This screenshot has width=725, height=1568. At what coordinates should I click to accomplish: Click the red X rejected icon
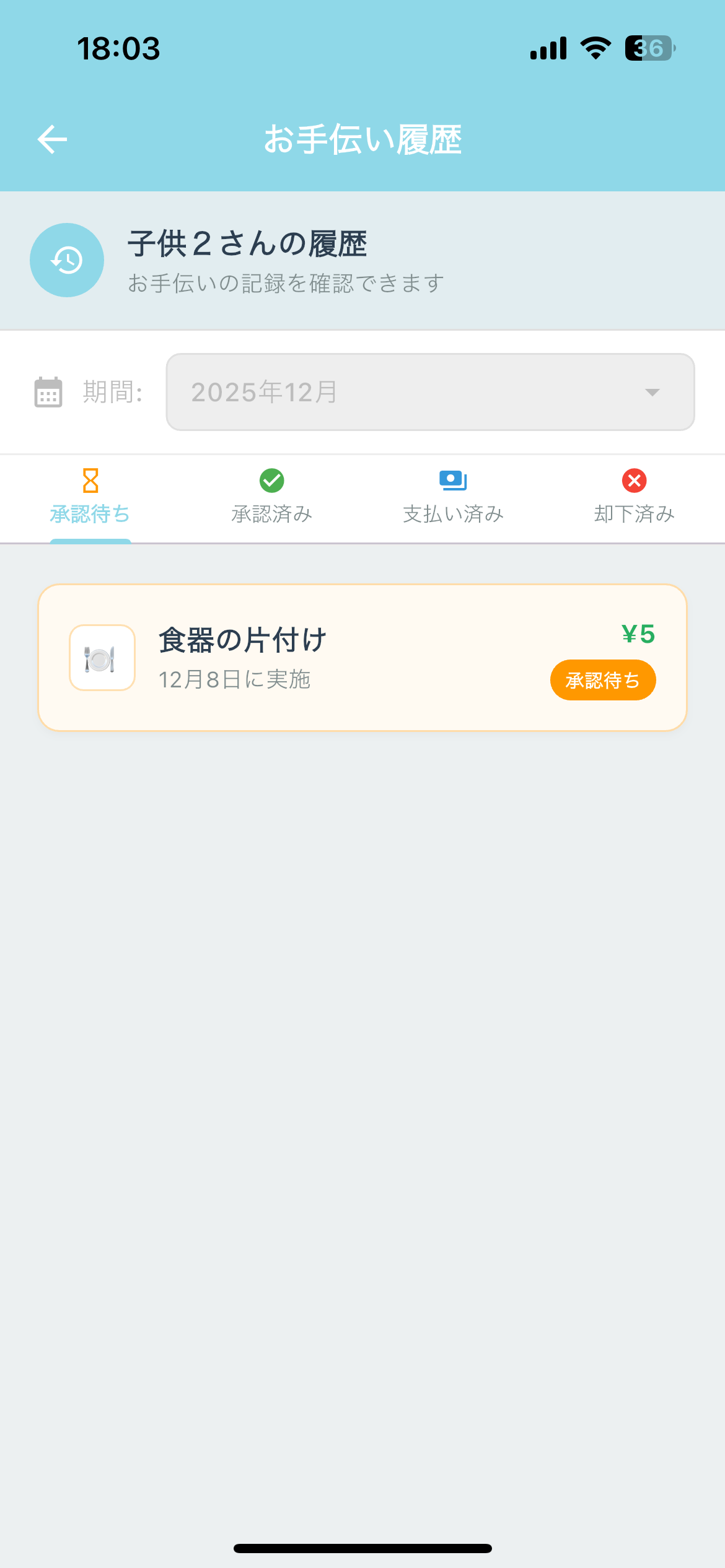pyautogui.click(x=634, y=481)
